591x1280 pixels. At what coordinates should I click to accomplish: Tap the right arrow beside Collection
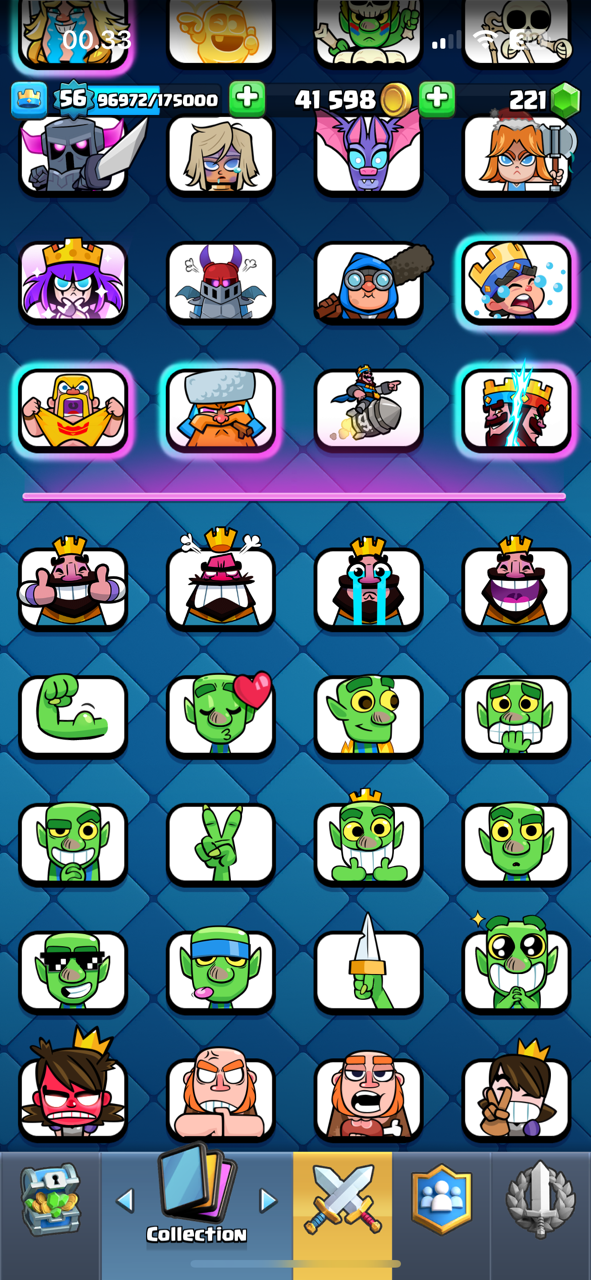pyautogui.click(x=268, y=1199)
